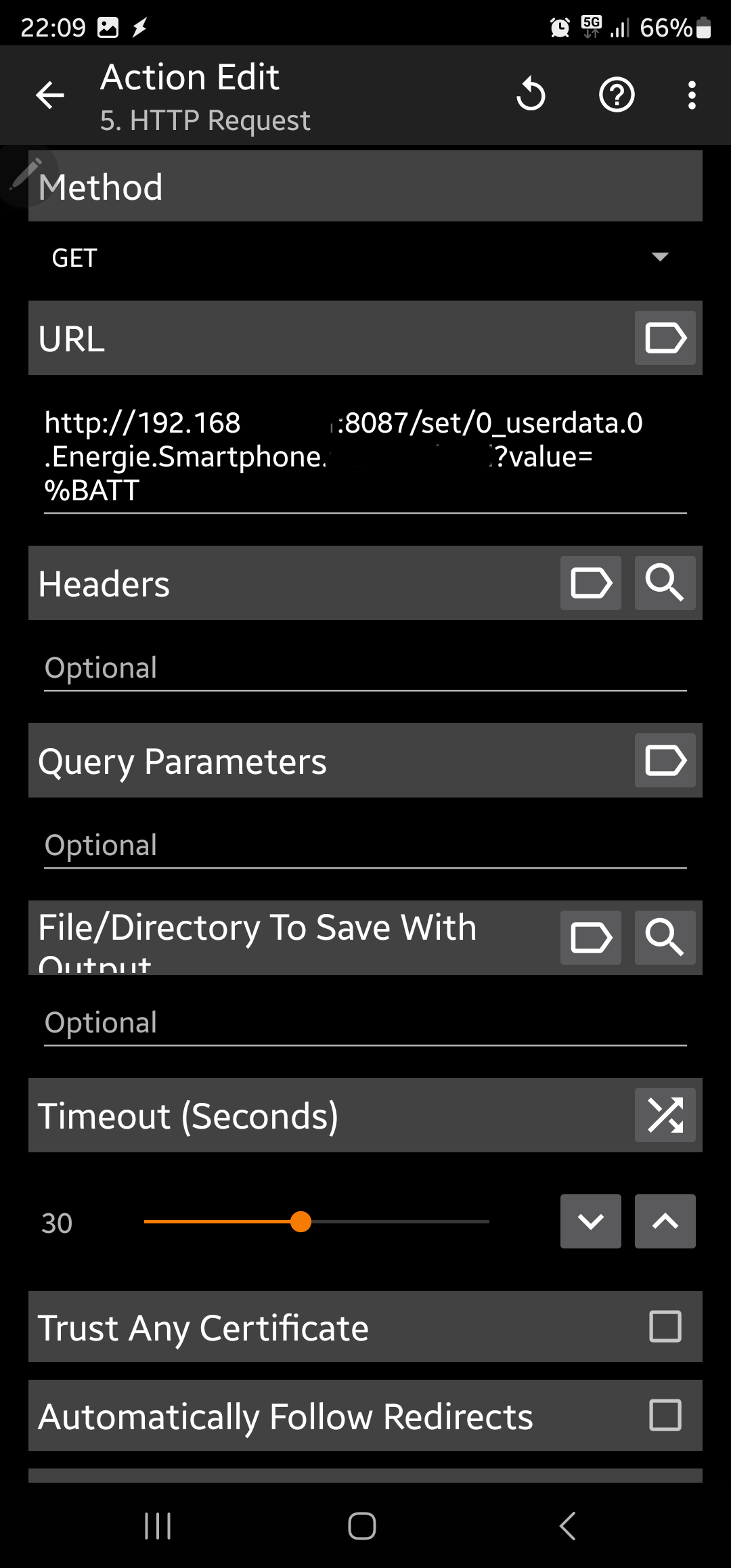The image size is (731, 1568).
Task: Insert a variable tag into Headers
Action: (x=590, y=583)
